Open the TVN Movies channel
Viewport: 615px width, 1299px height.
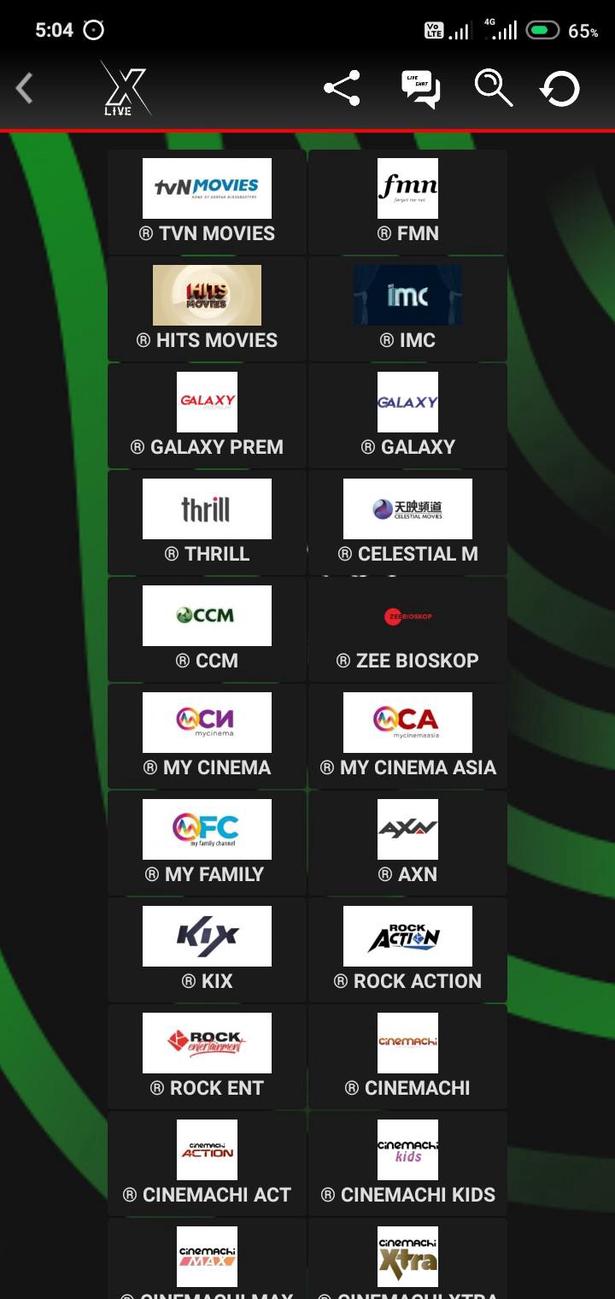pos(207,201)
